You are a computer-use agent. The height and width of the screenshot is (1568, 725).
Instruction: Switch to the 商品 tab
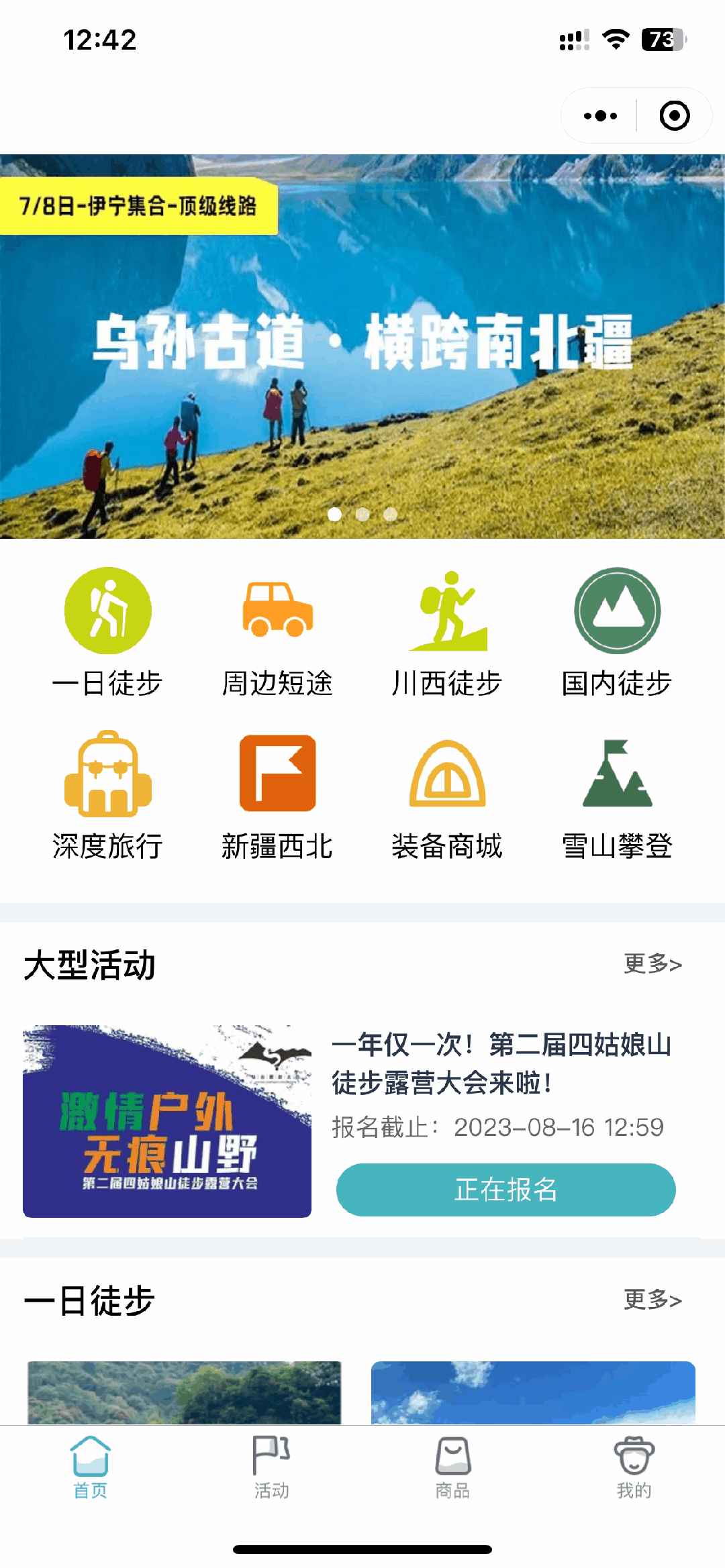click(452, 1467)
